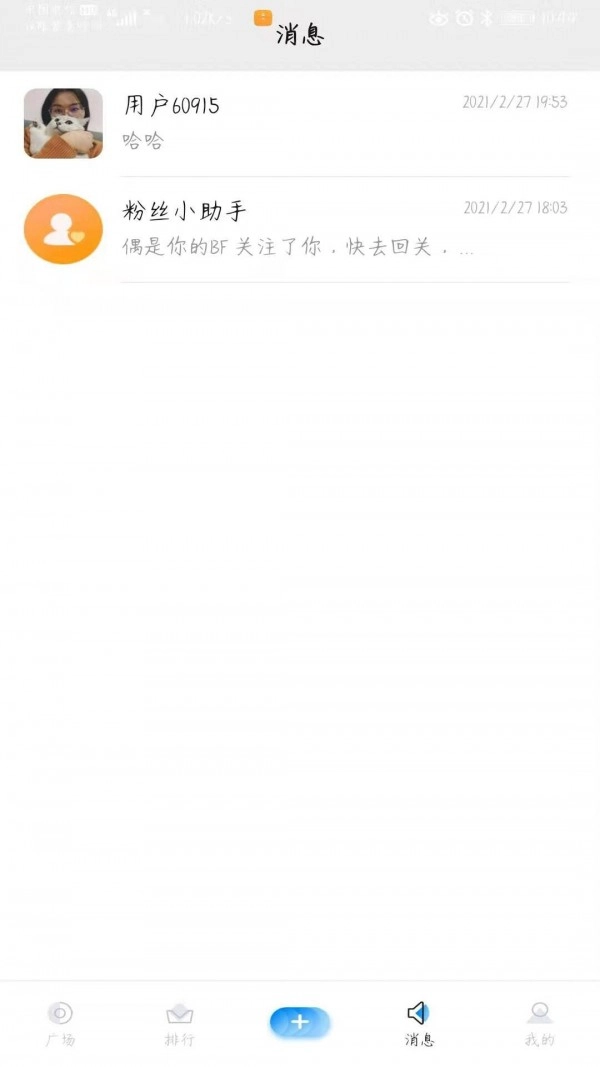The height and width of the screenshot is (1067, 600).
Task: Tap the blue plus create button
Action: pos(299,1022)
